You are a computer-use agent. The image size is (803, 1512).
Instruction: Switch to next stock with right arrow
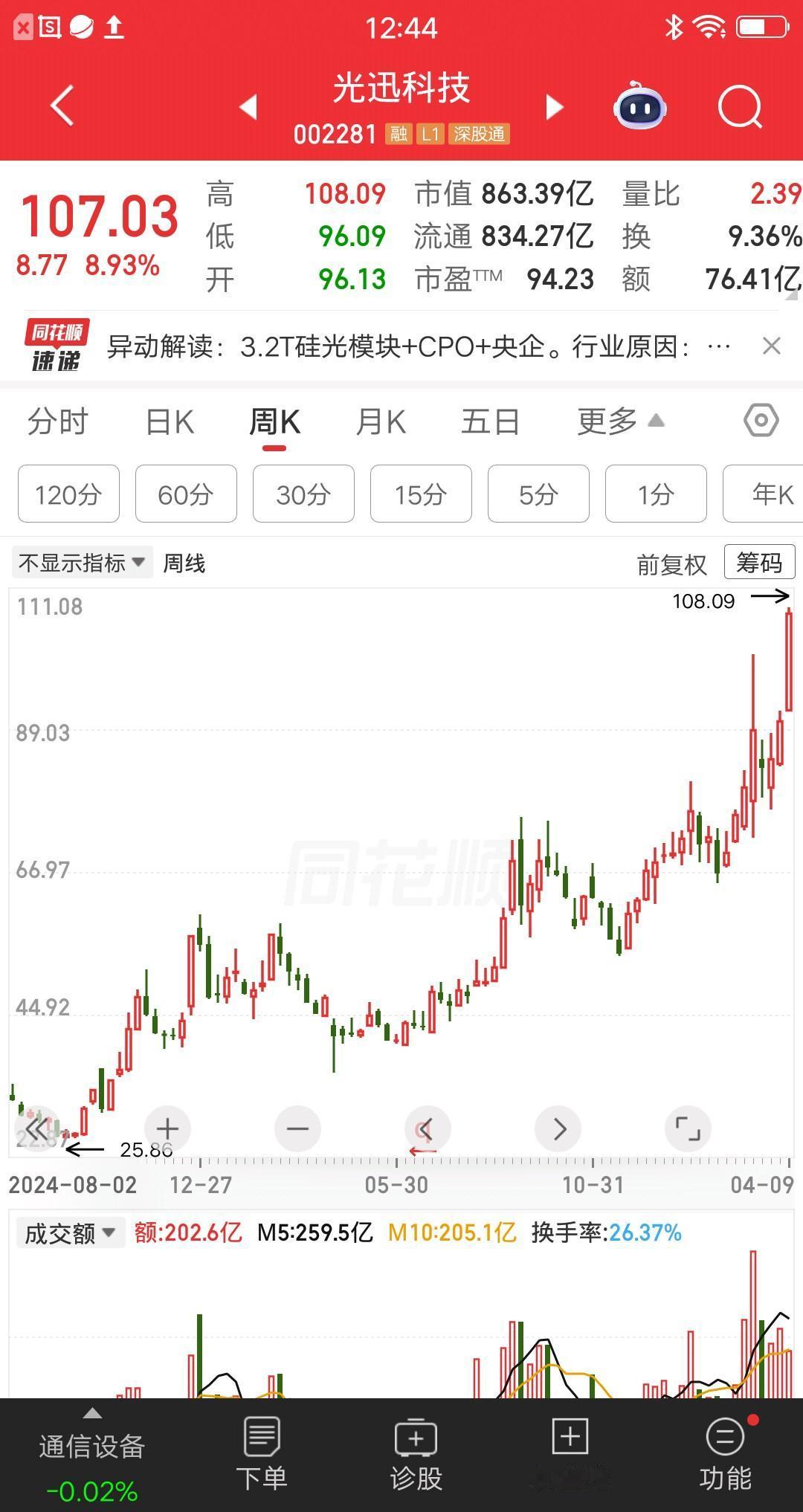coord(553,106)
